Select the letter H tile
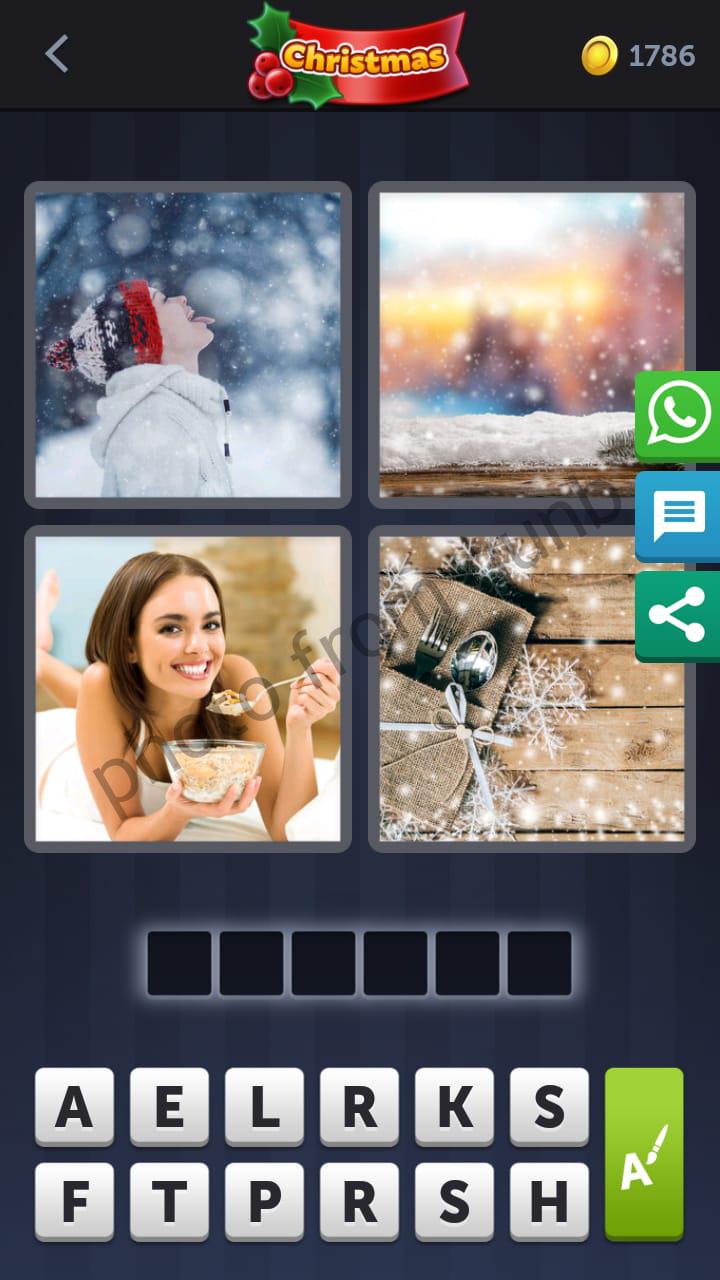Image resolution: width=720 pixels, height=1280 pixels. point(549,1201)
